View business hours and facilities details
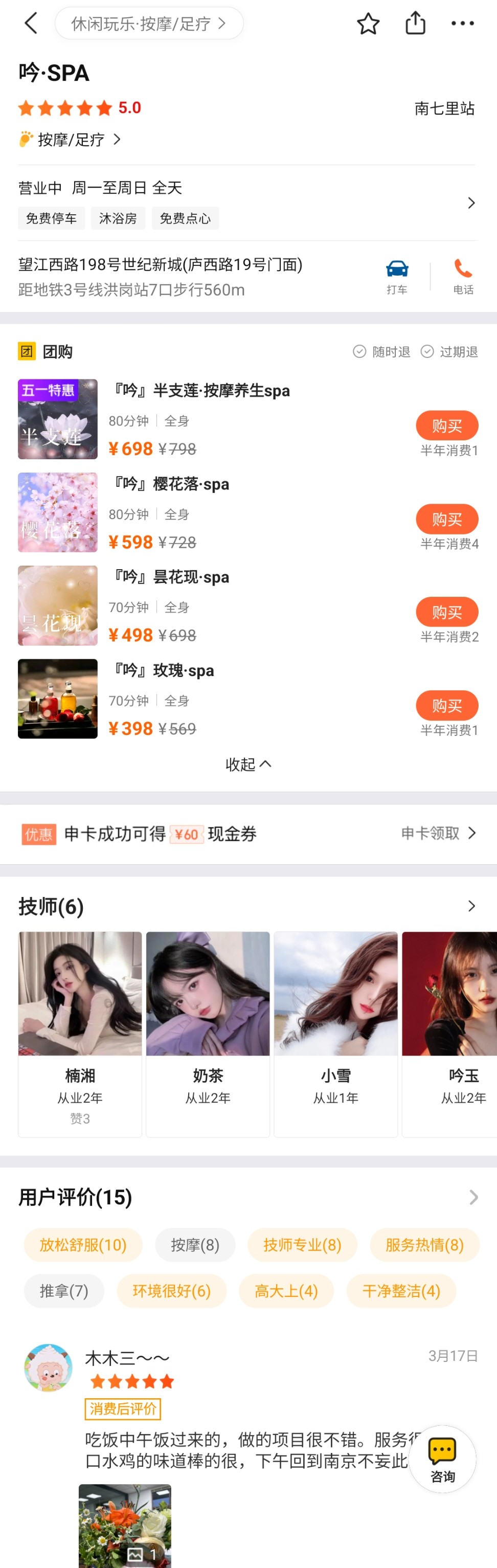Viewport: 497px width, 1568px height. tap(471, 203)
